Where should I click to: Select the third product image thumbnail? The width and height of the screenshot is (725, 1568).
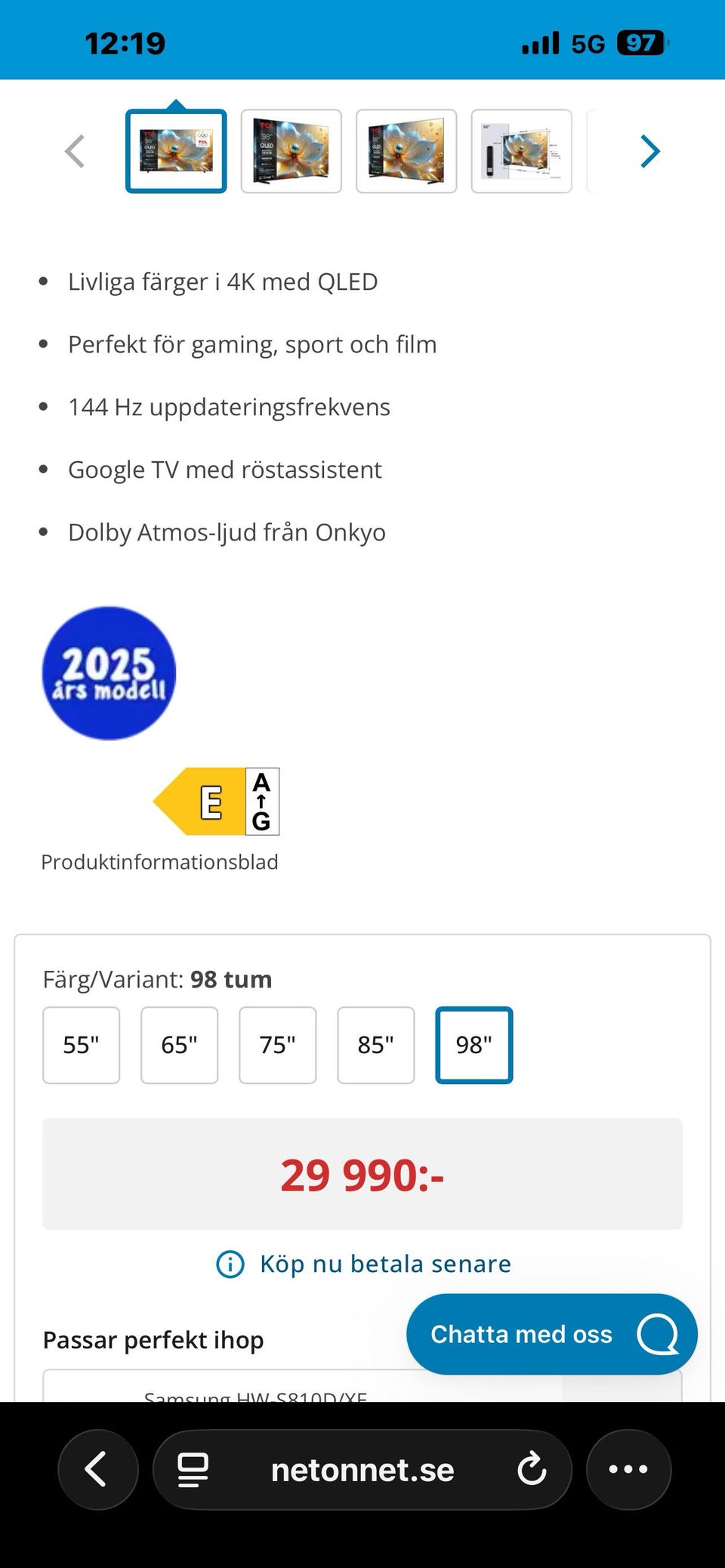point(406,151)
